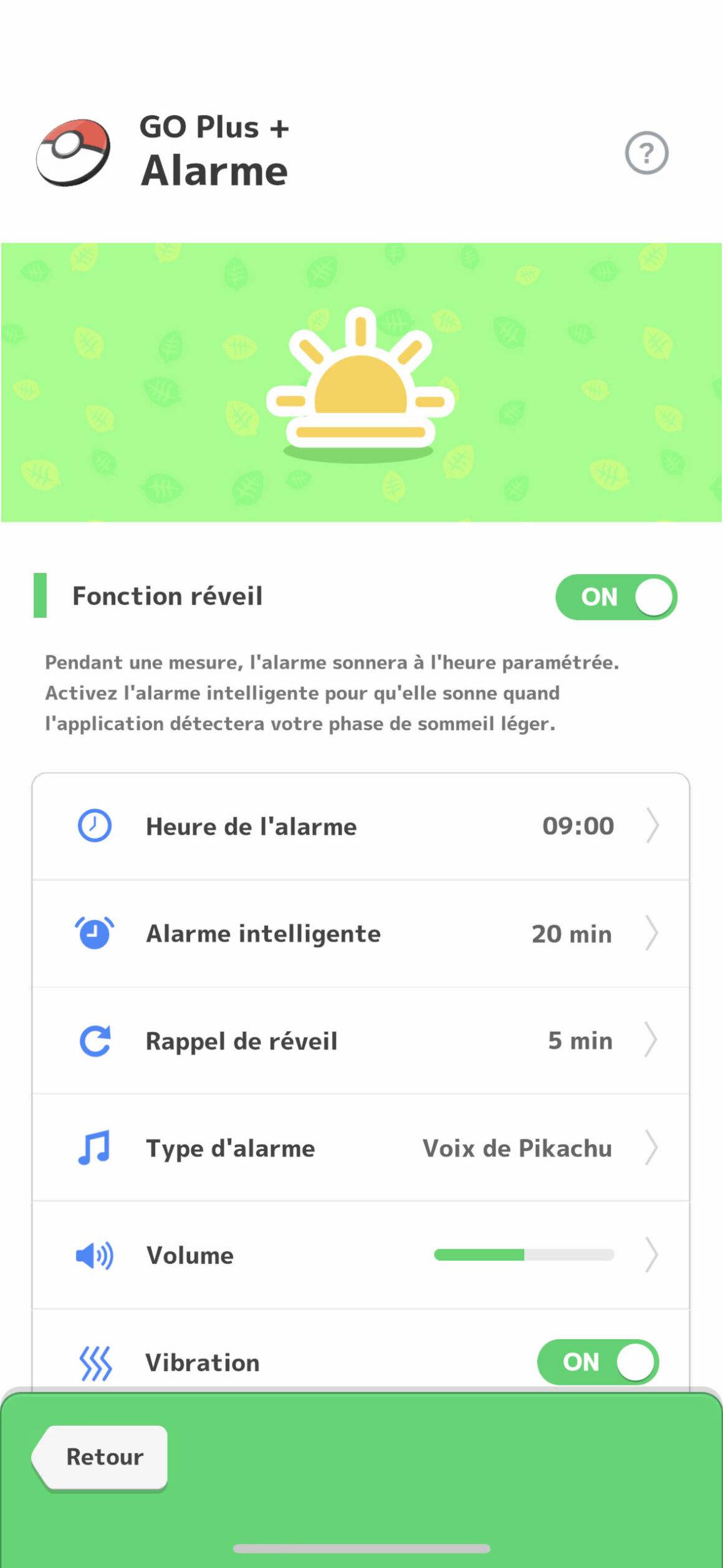The width and height of the screenshot is (723, 1568).
Task: Open the Volume setting row
Action: [361, 1255]
